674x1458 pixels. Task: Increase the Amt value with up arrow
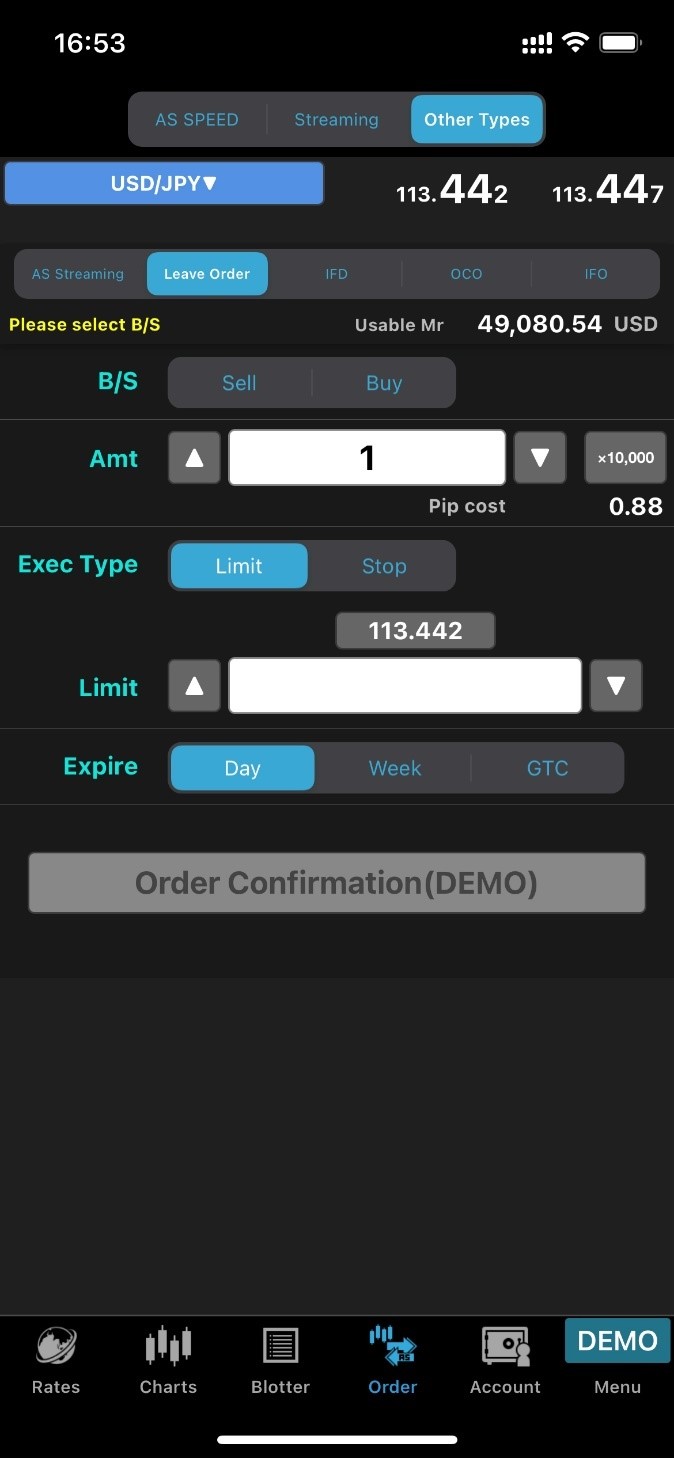click(194, 458)
